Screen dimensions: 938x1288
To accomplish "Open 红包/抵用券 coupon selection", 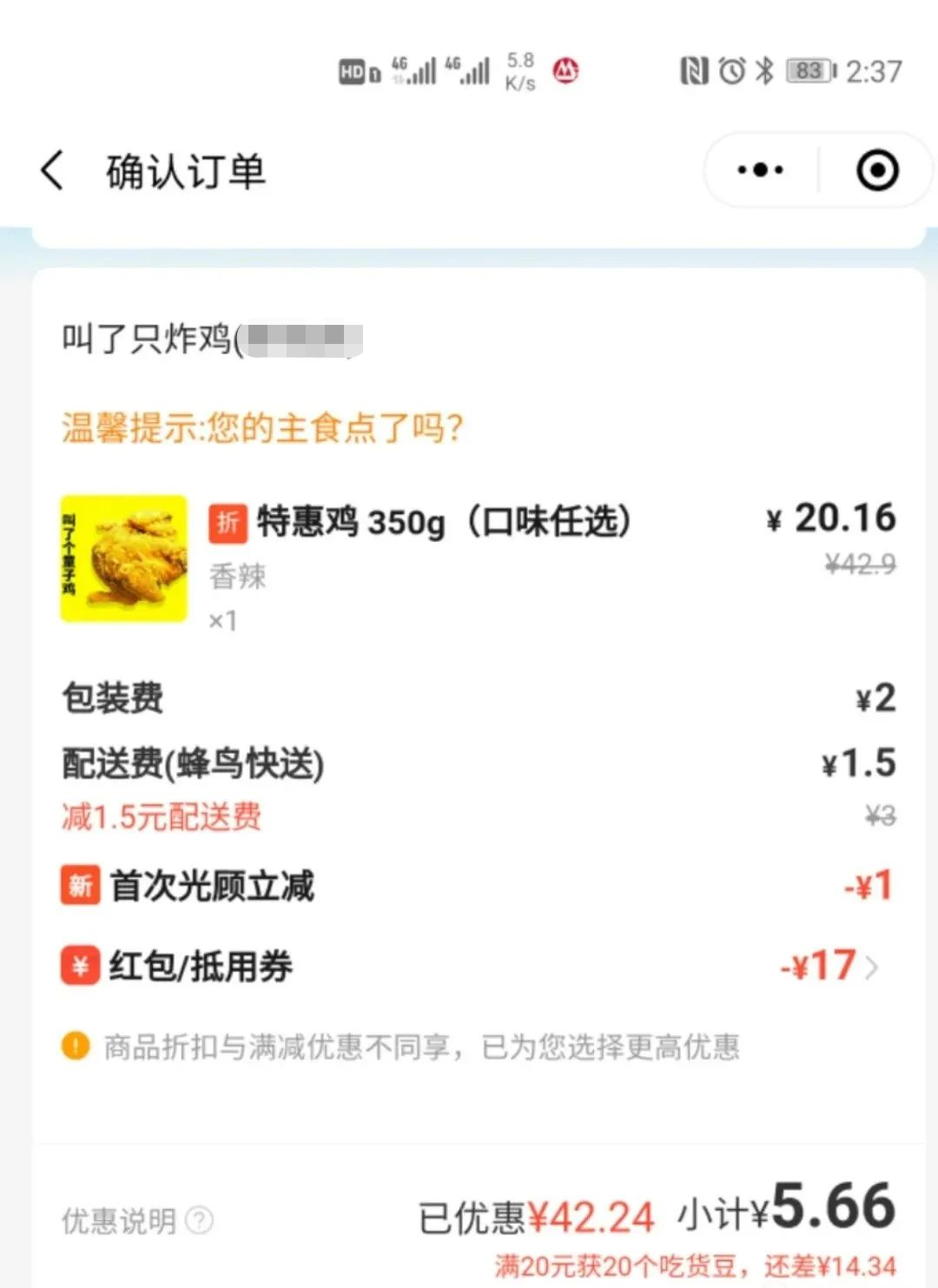I will [829, 966].
